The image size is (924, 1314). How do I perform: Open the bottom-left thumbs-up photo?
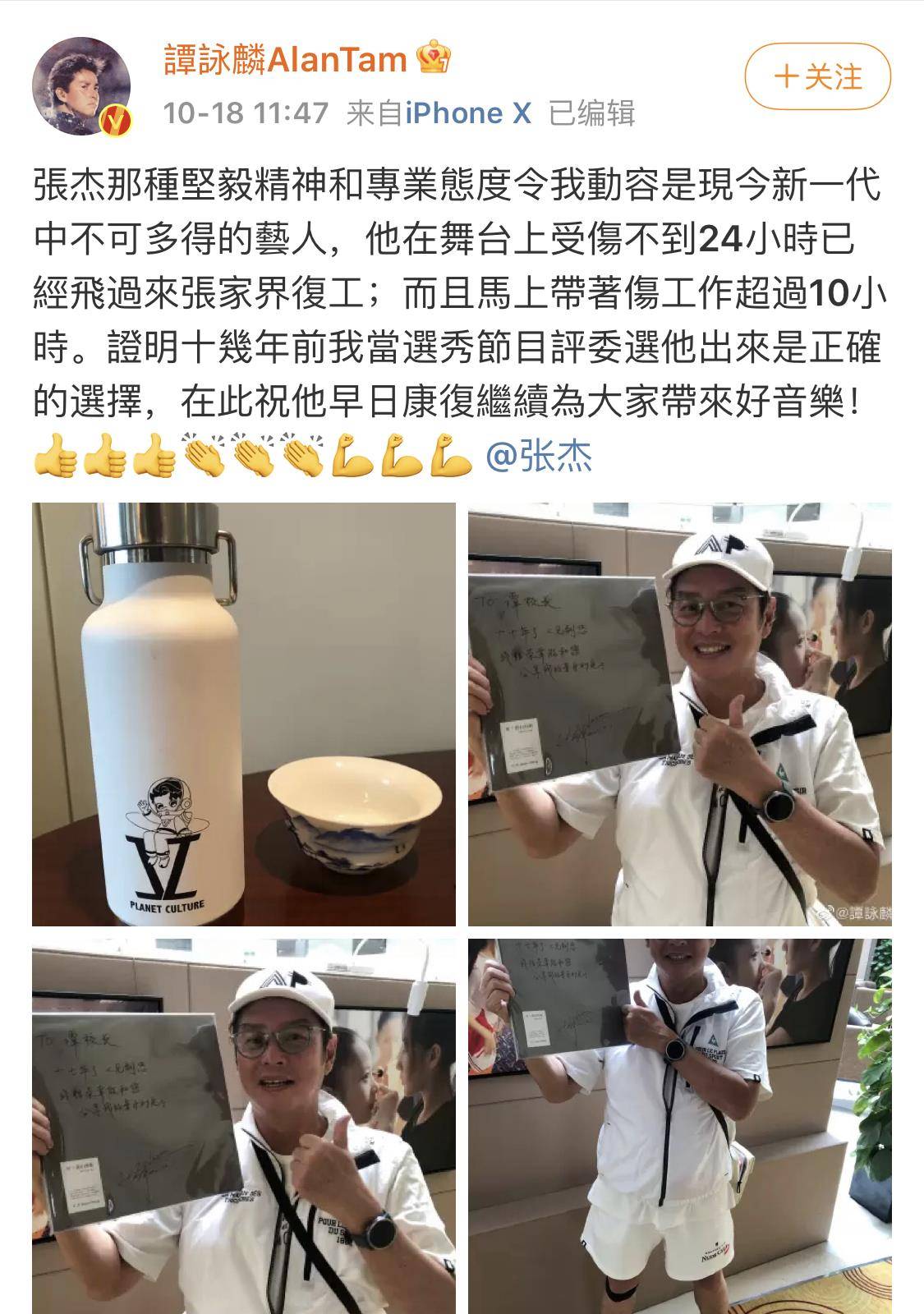click(x=244, y=1125)
